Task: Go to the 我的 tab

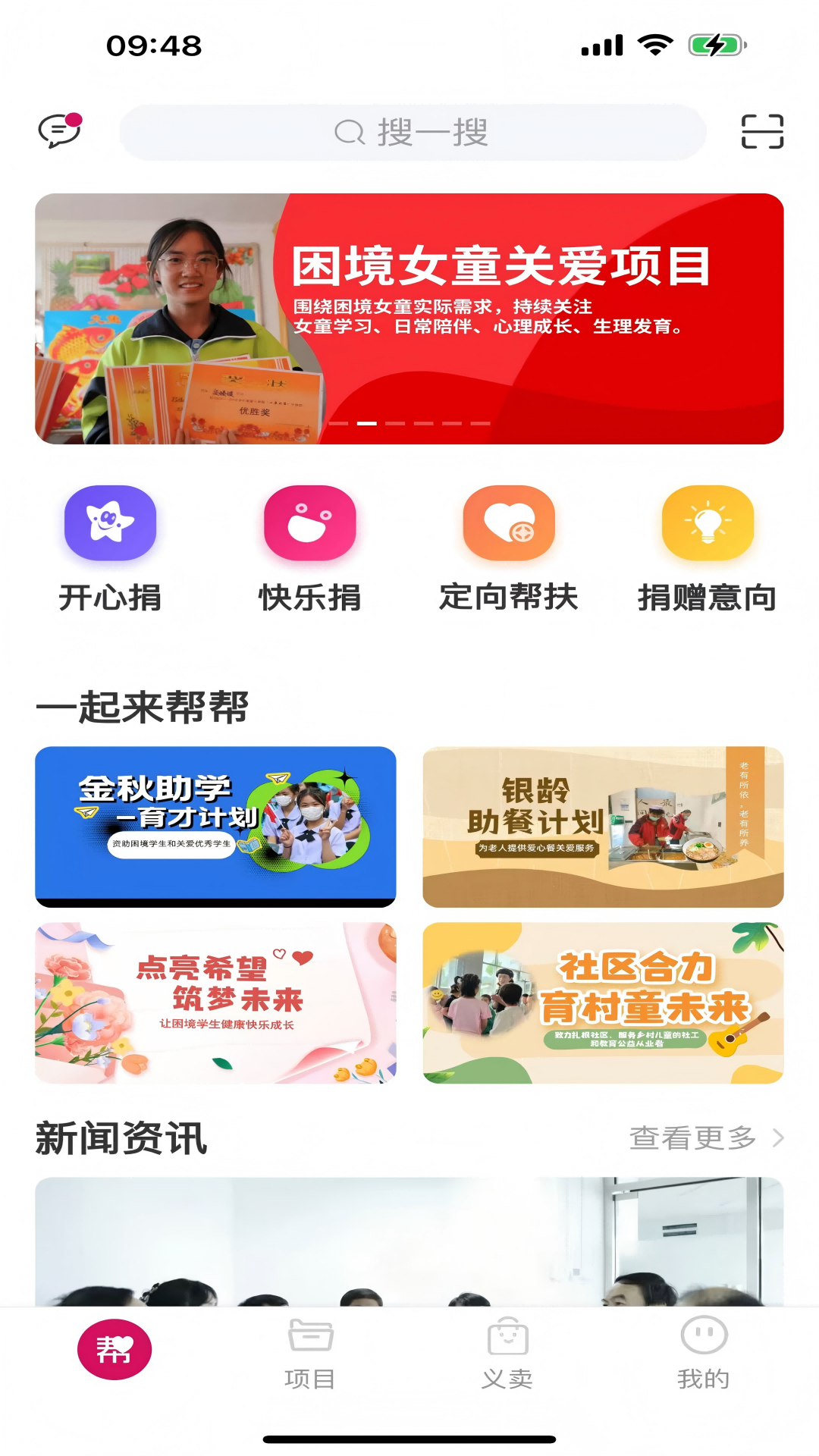Action: point(704,1354)
